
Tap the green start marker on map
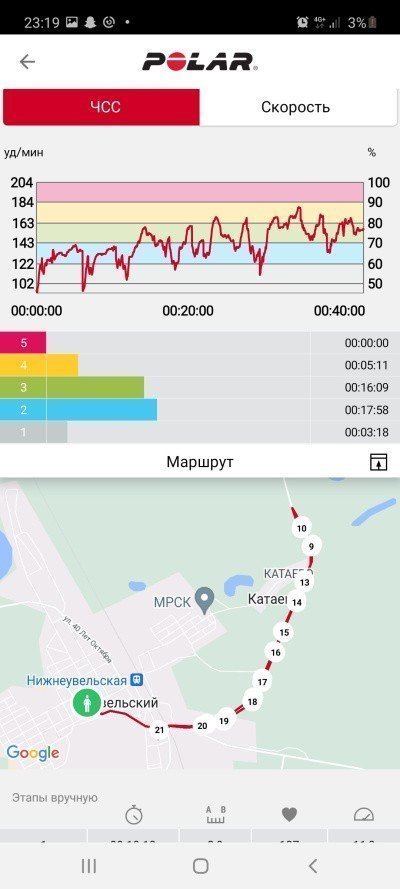point(86,704)
